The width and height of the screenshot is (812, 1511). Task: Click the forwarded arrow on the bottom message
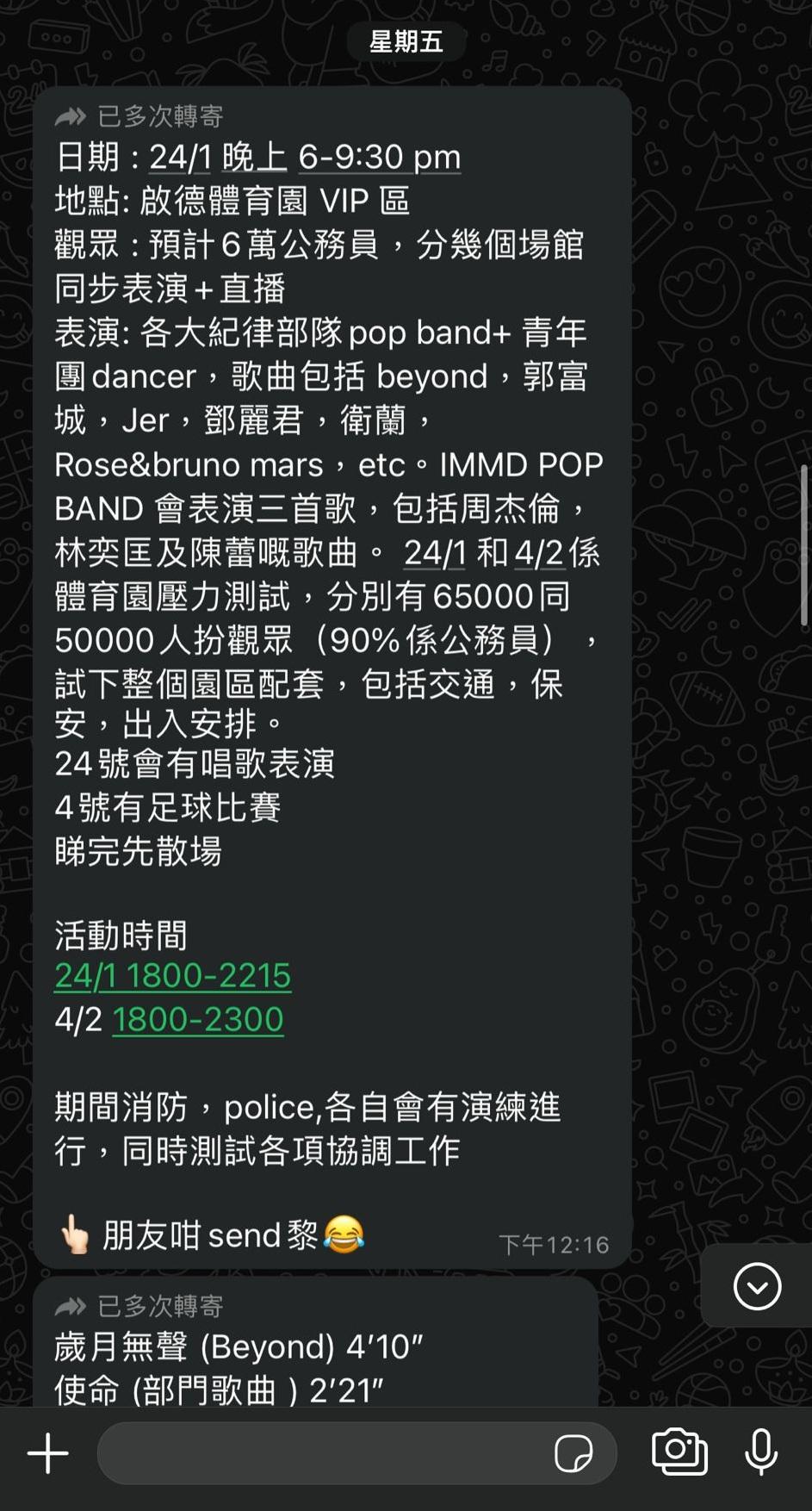pyautogui.click(x=72, y=1305)
